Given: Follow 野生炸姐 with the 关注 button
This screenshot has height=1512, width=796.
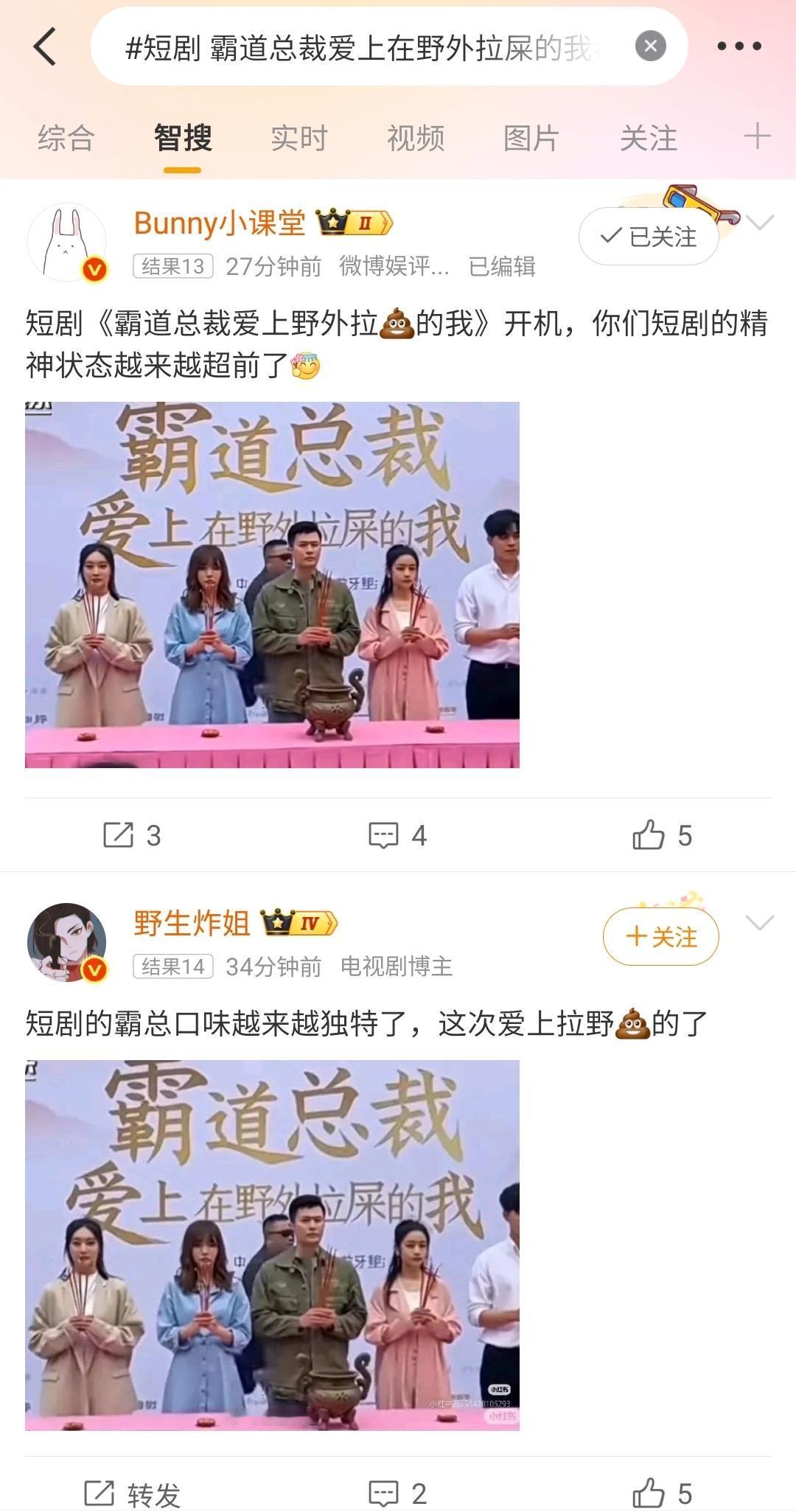Looking at the screenshot, I should coord(660,936).
